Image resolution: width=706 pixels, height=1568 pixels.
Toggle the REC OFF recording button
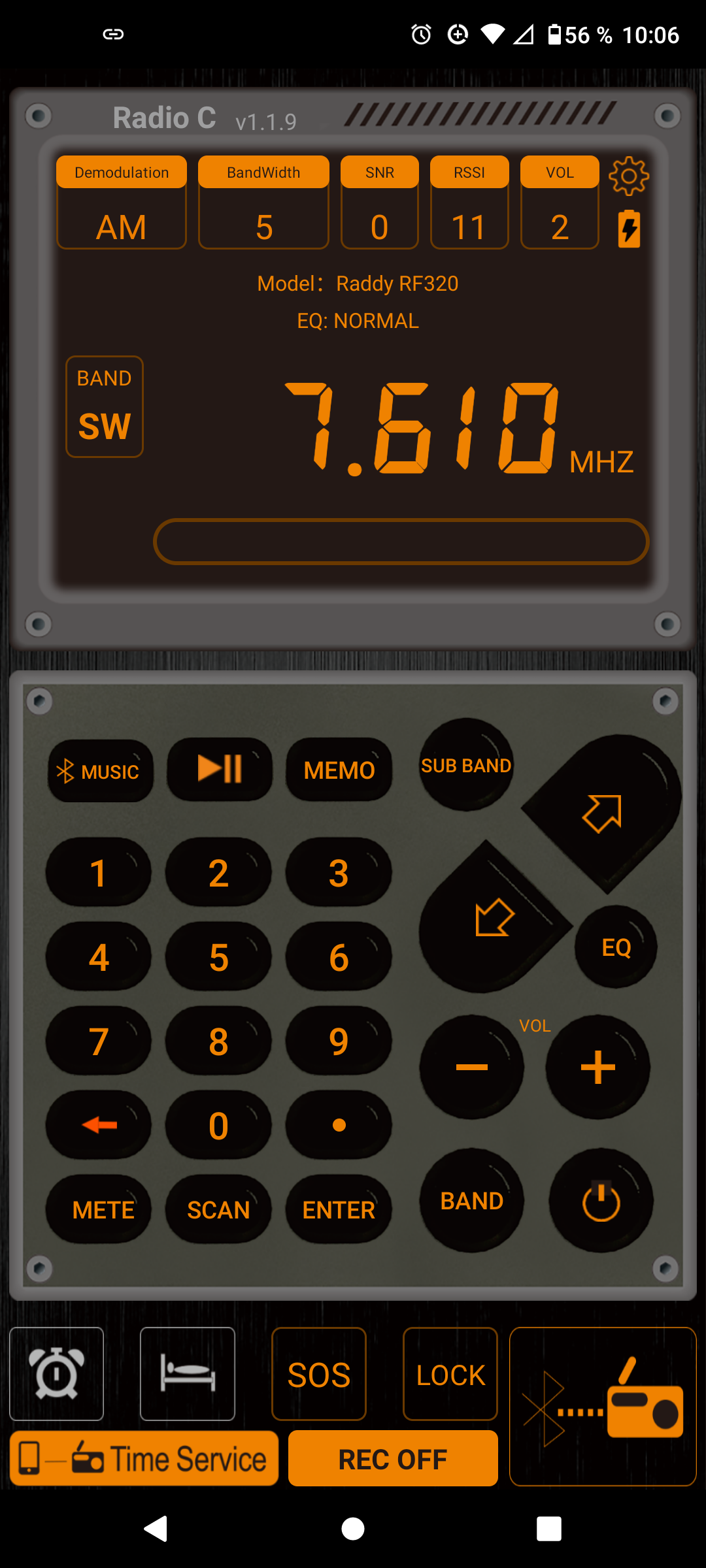393,1459
